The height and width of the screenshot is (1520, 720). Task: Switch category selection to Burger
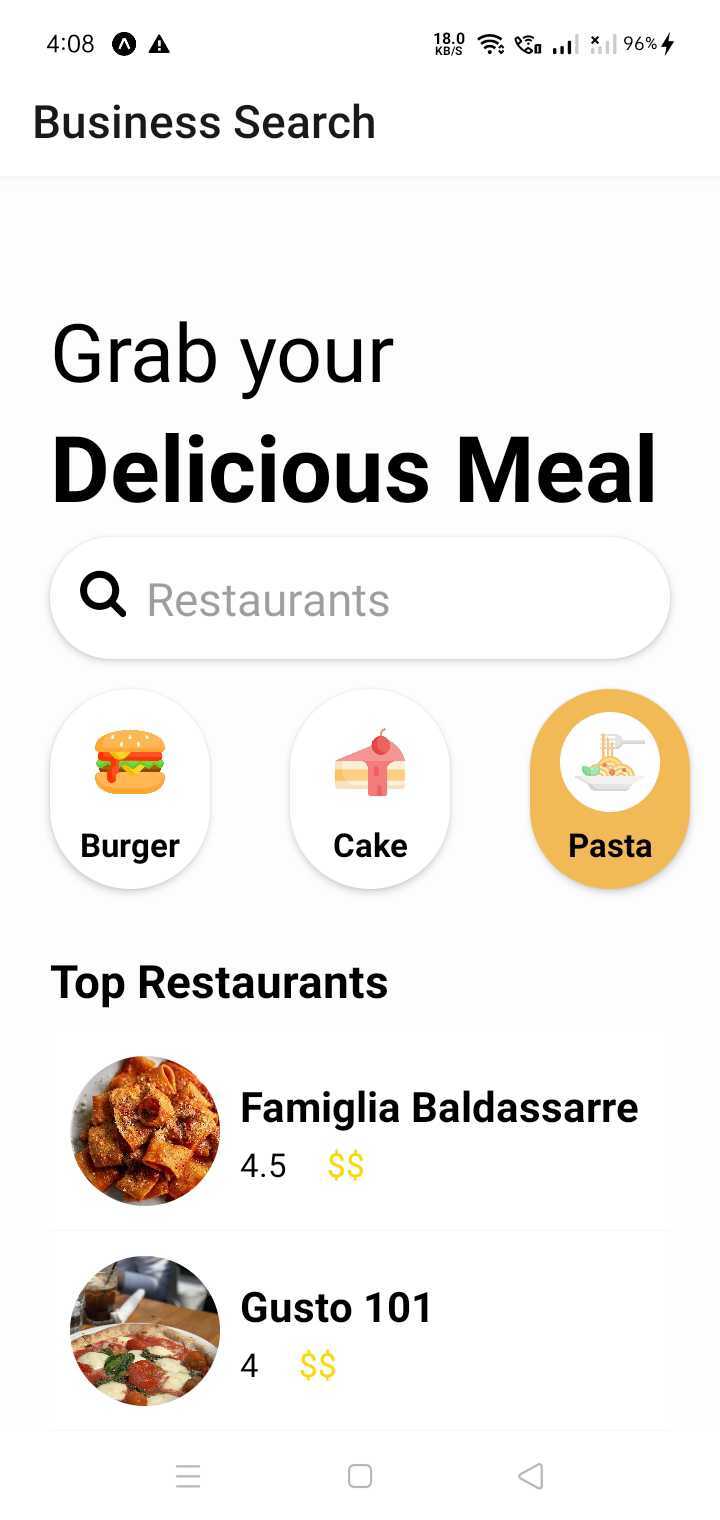pos(130,789)
